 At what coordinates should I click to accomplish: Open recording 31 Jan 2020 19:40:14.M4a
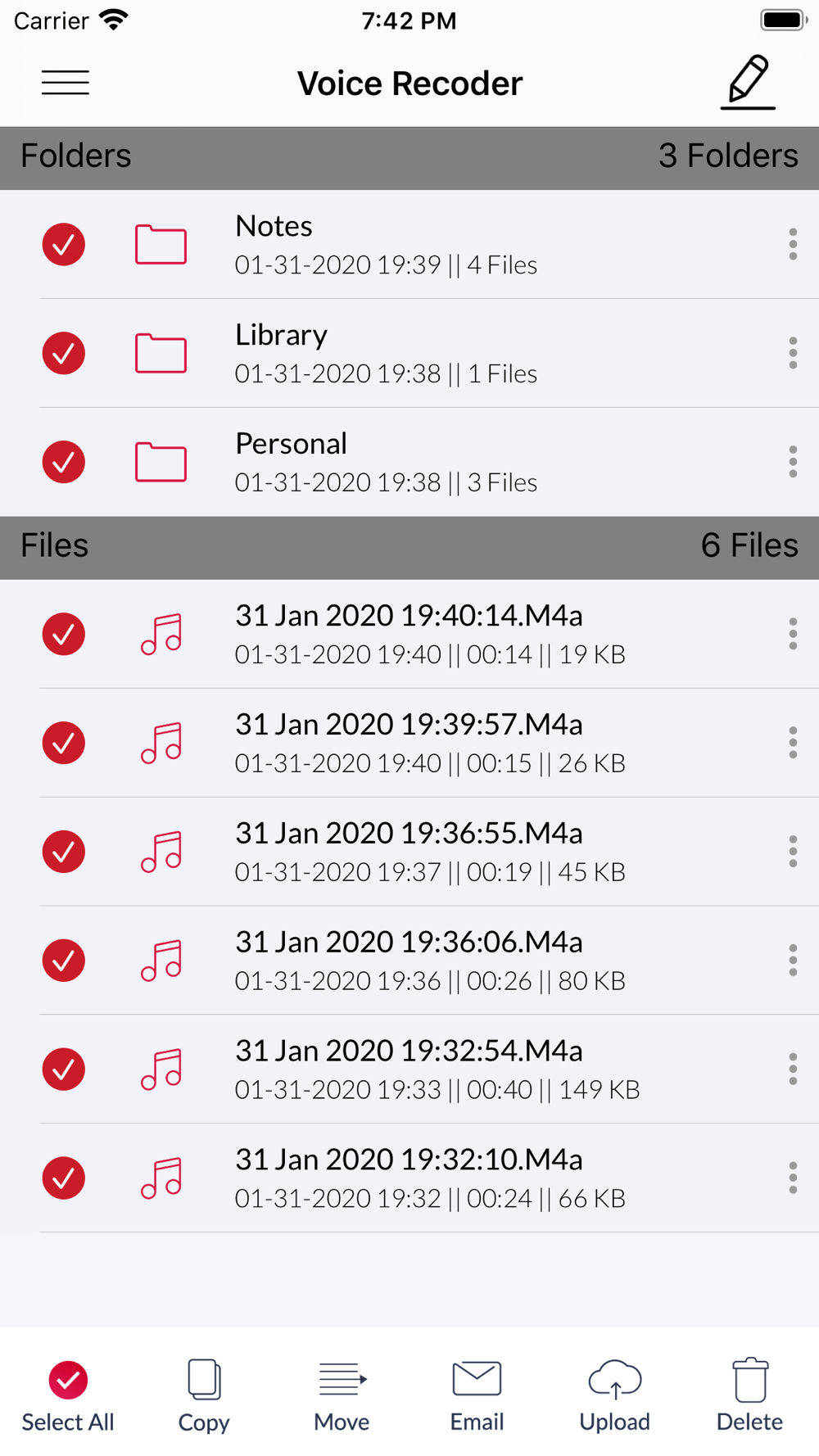(409, 634)
